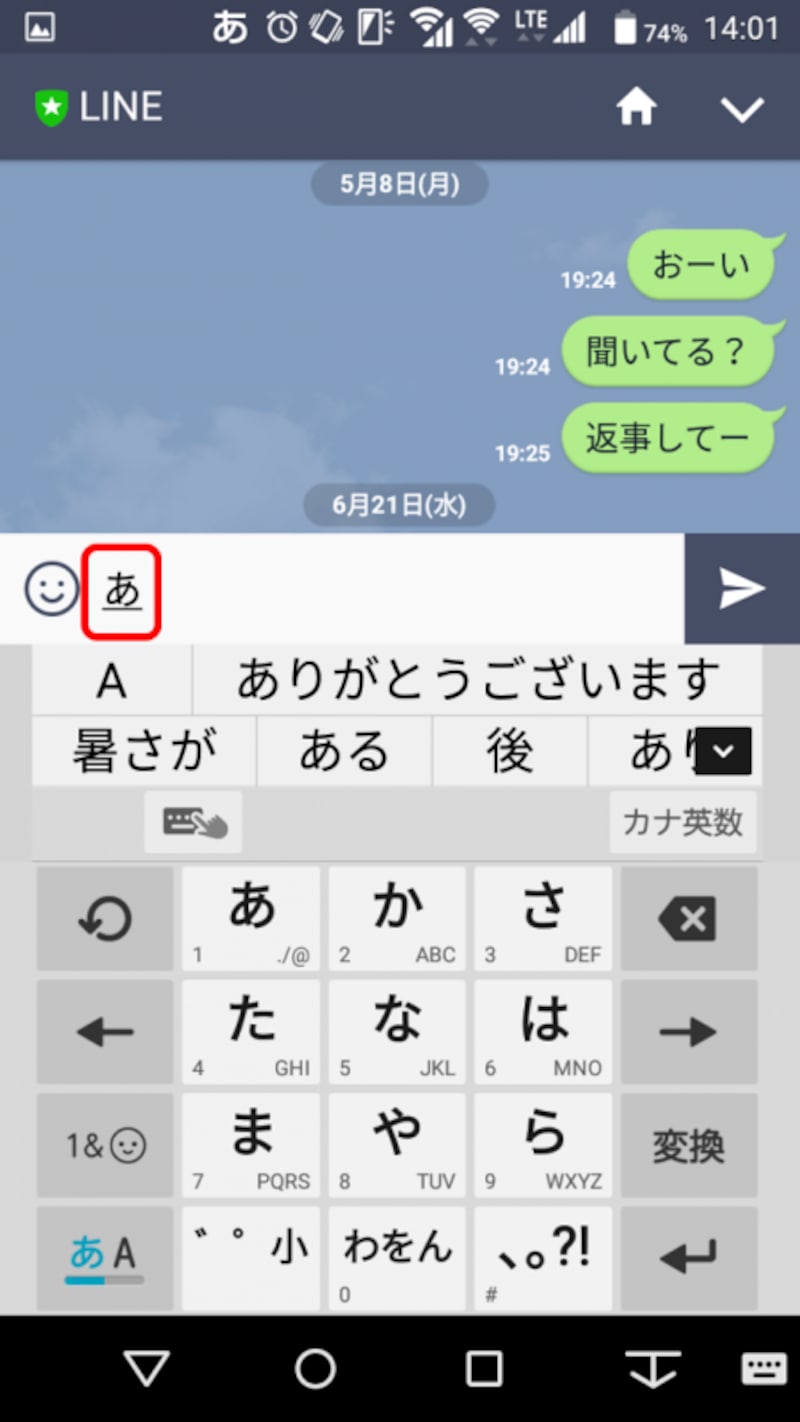Delete character with backspace key
The width and height of the screenshot is (800, 1422).
(x=688, y=918)
